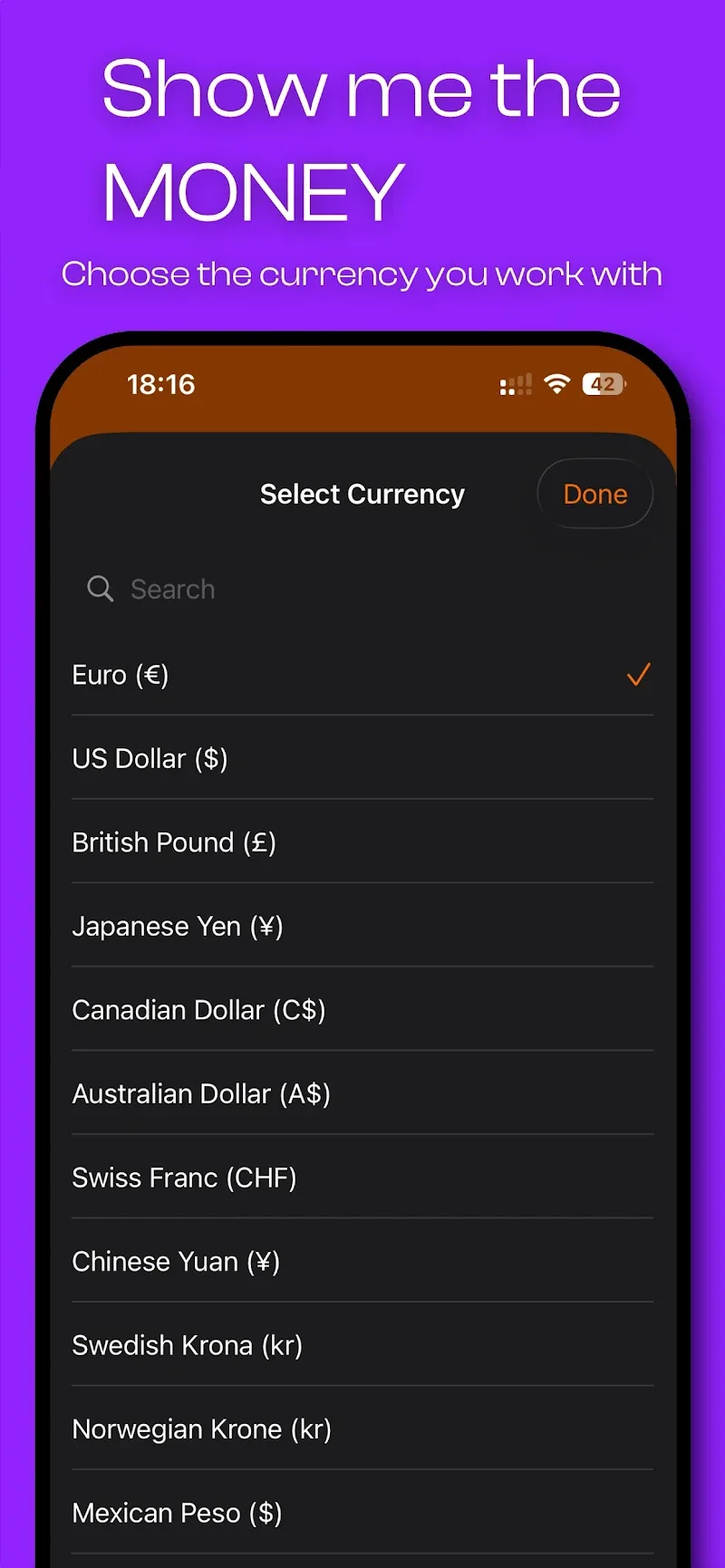Click the orange checkmark next to Euro
Image resolution: width=725 pixels, height=1568 pixels.
pyautogui.click(x=637, y=674)
